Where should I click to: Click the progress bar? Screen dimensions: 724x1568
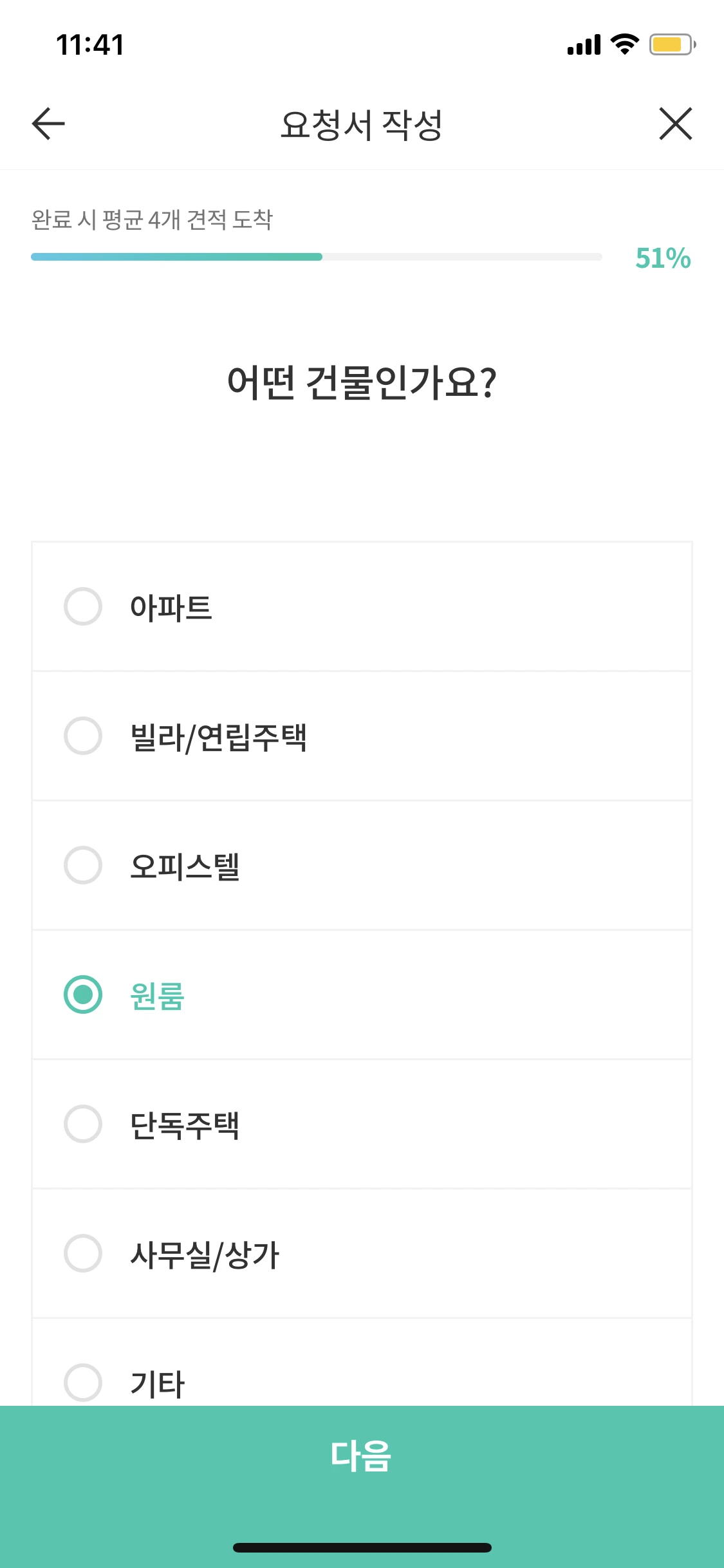[x=315, y=257]
